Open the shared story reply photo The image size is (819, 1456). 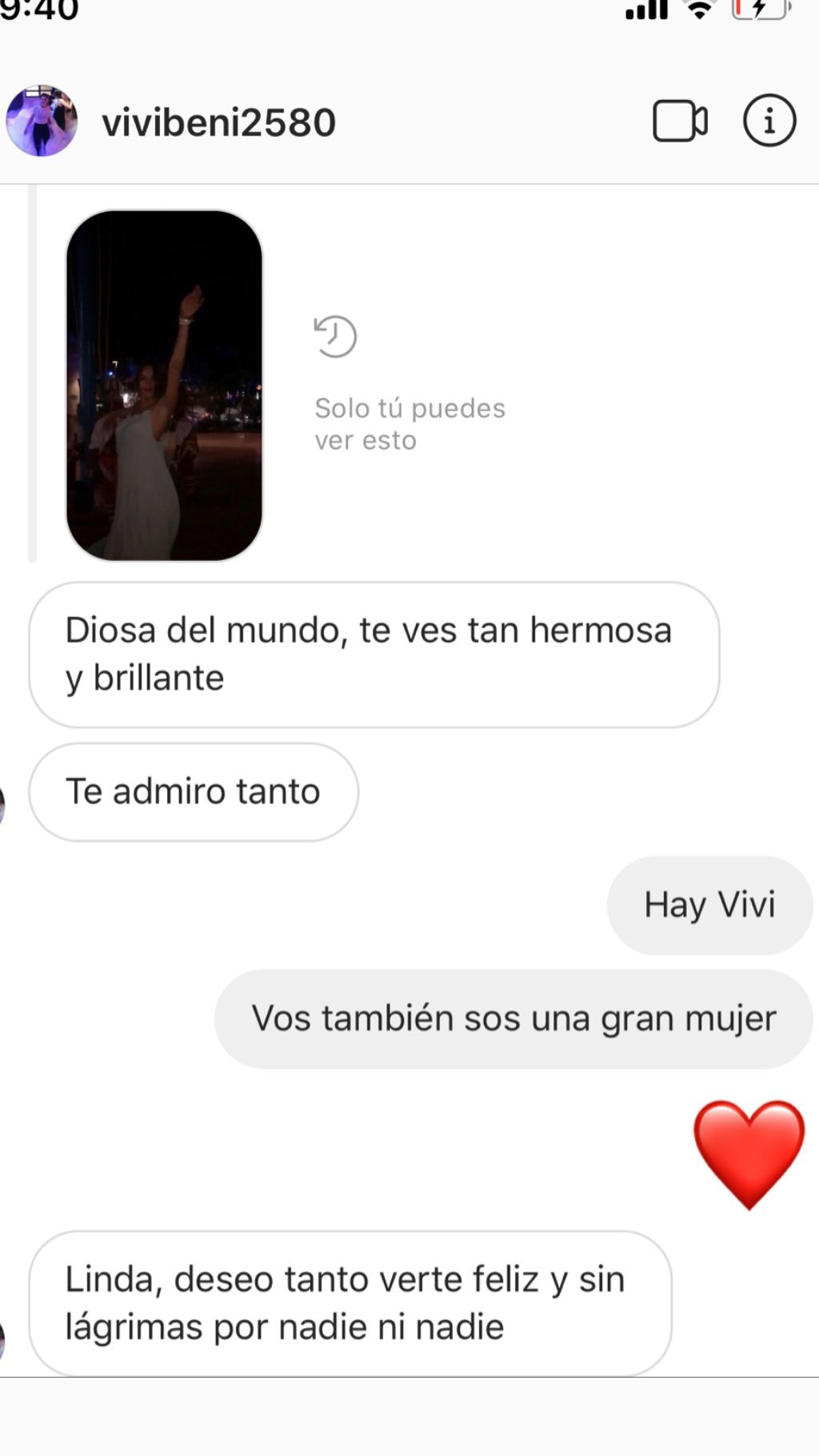164,385
